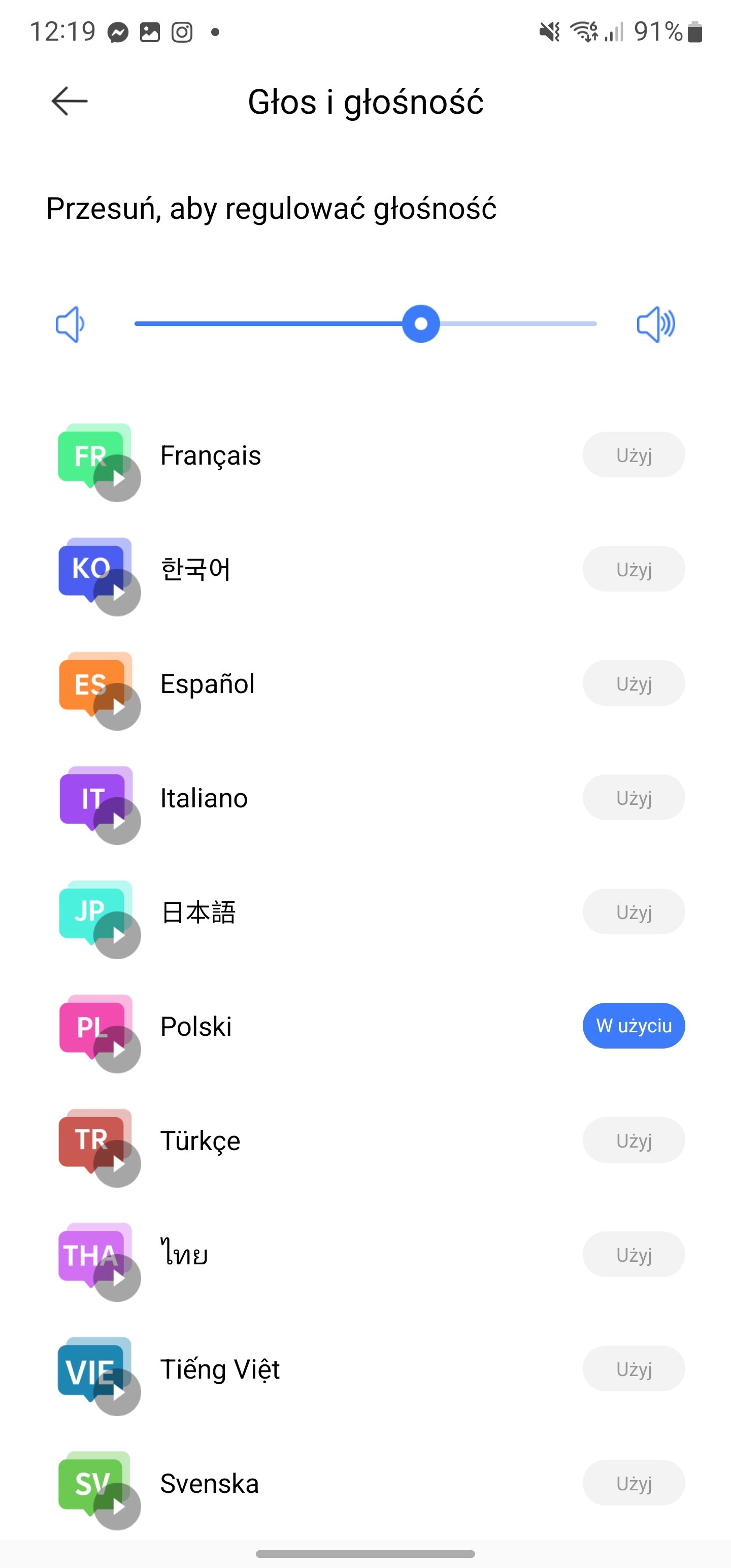Tap W użyciu next to Polski

click(634, 1026)
